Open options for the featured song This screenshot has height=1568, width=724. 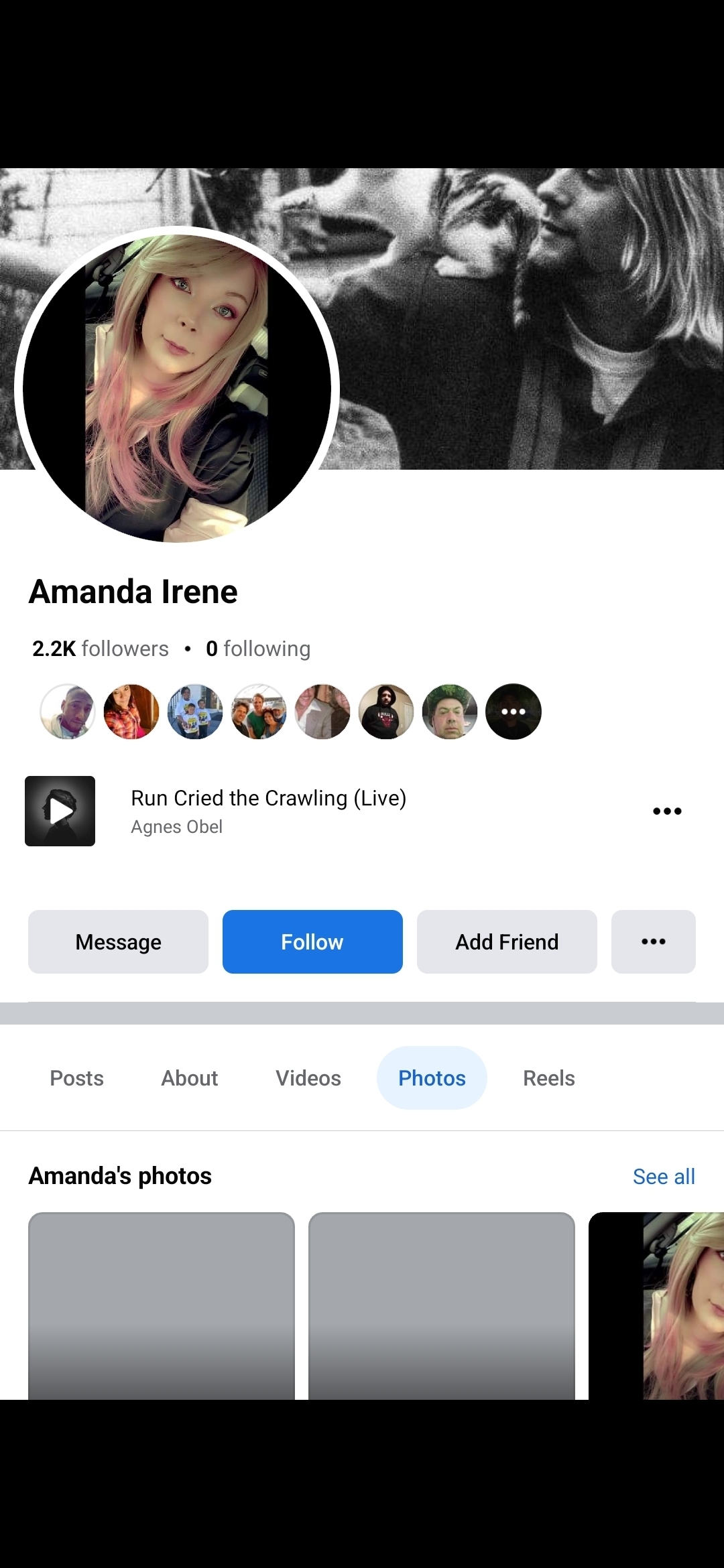[667, 811]
